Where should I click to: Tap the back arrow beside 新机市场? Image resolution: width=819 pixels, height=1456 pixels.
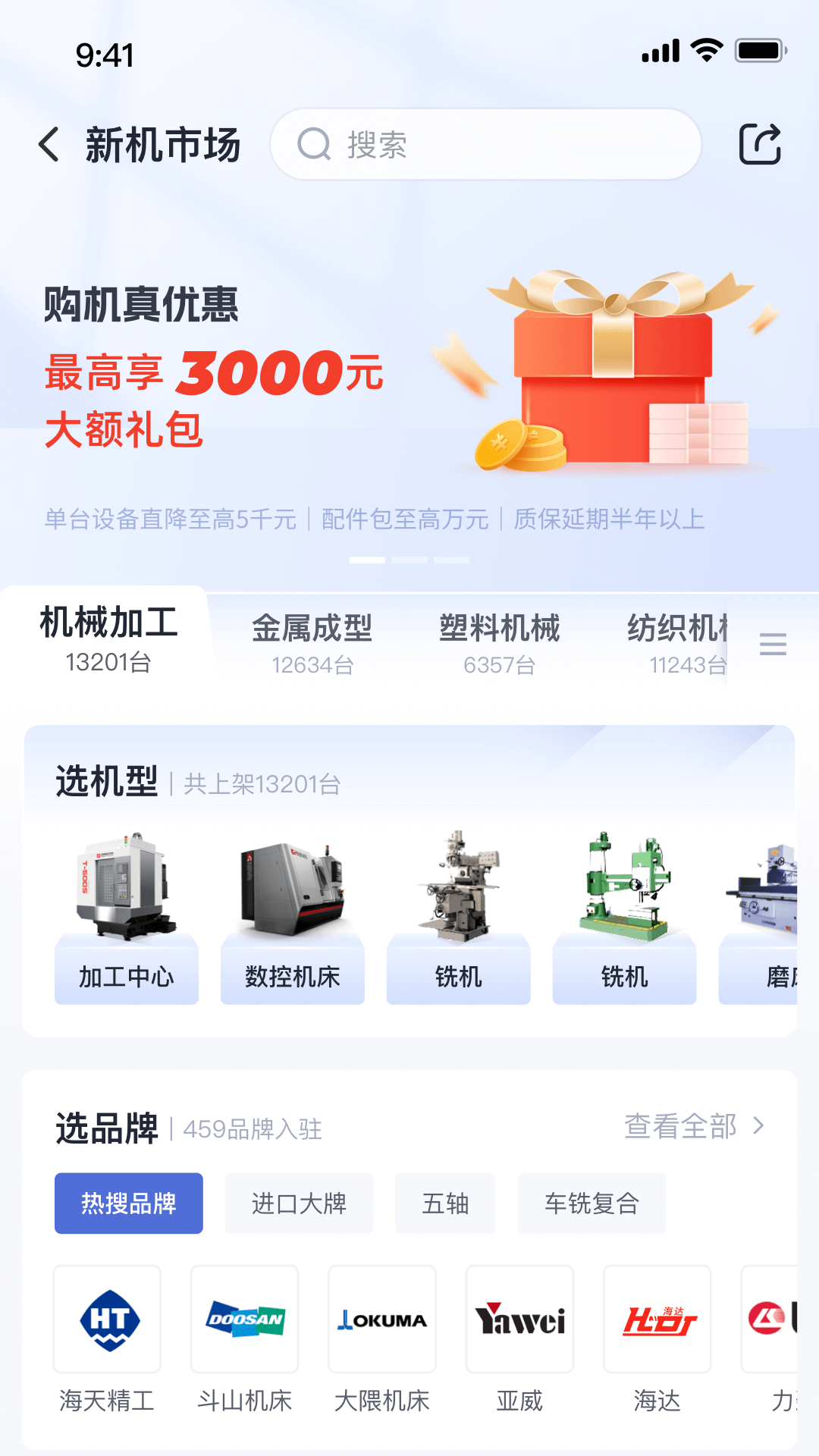click(49, 144)
